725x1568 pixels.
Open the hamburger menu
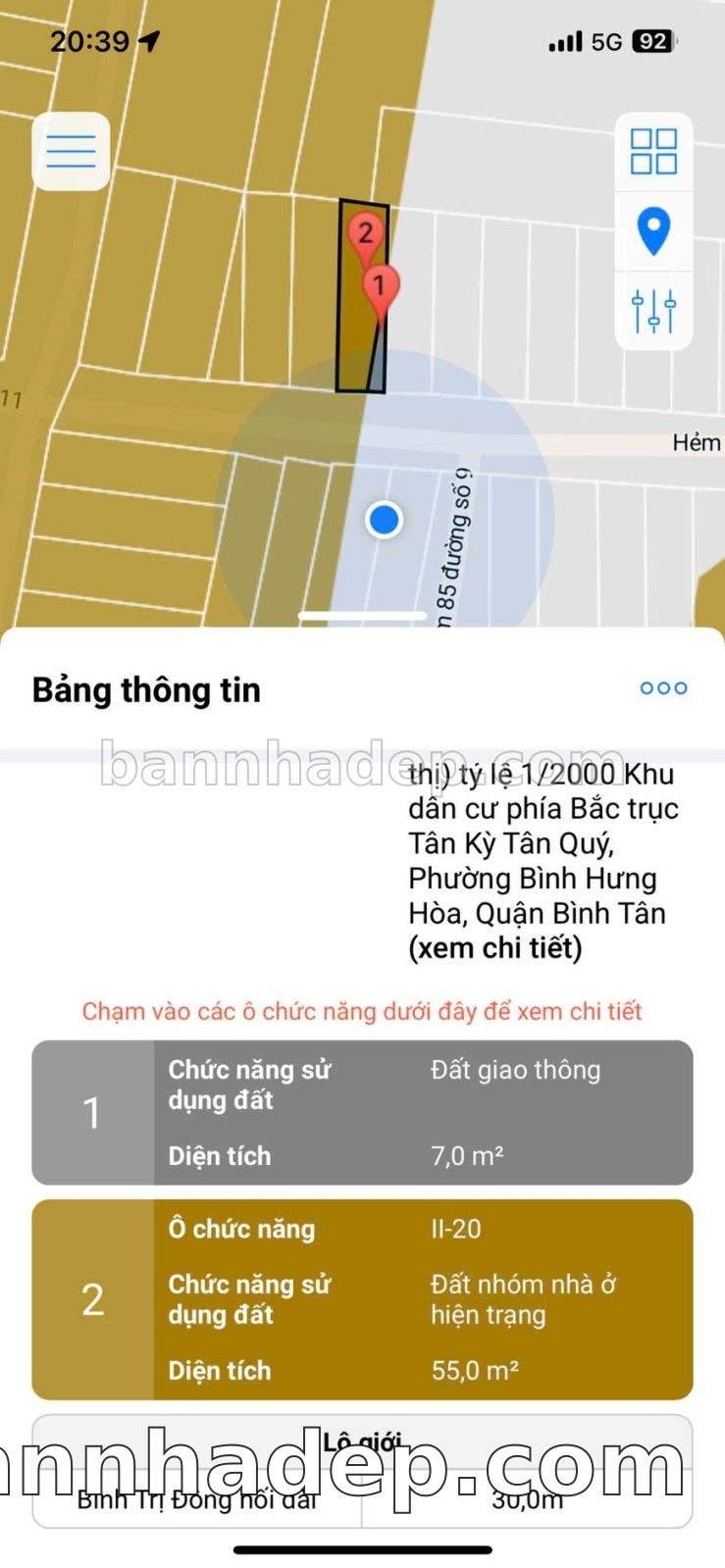click(x=71, y=152)
